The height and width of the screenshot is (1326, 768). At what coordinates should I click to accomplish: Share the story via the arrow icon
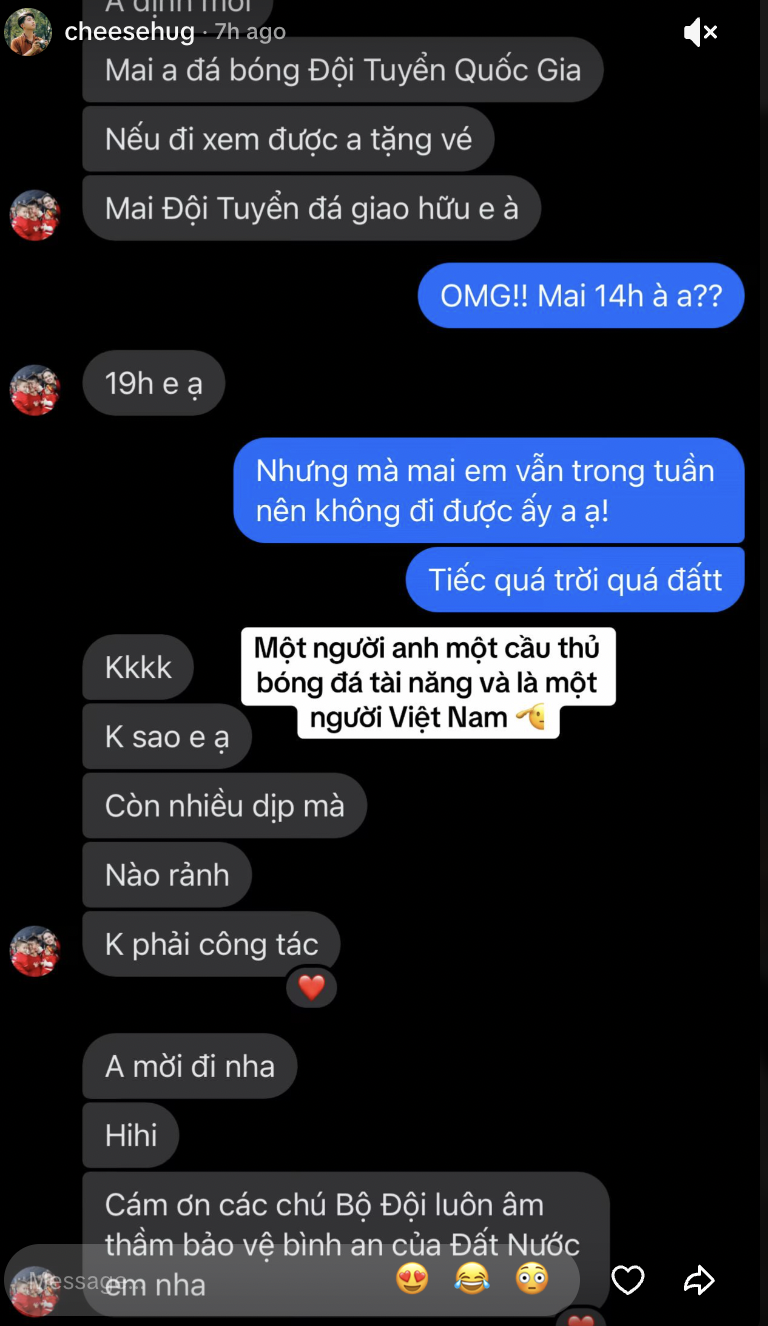(x=699, y=1280)
